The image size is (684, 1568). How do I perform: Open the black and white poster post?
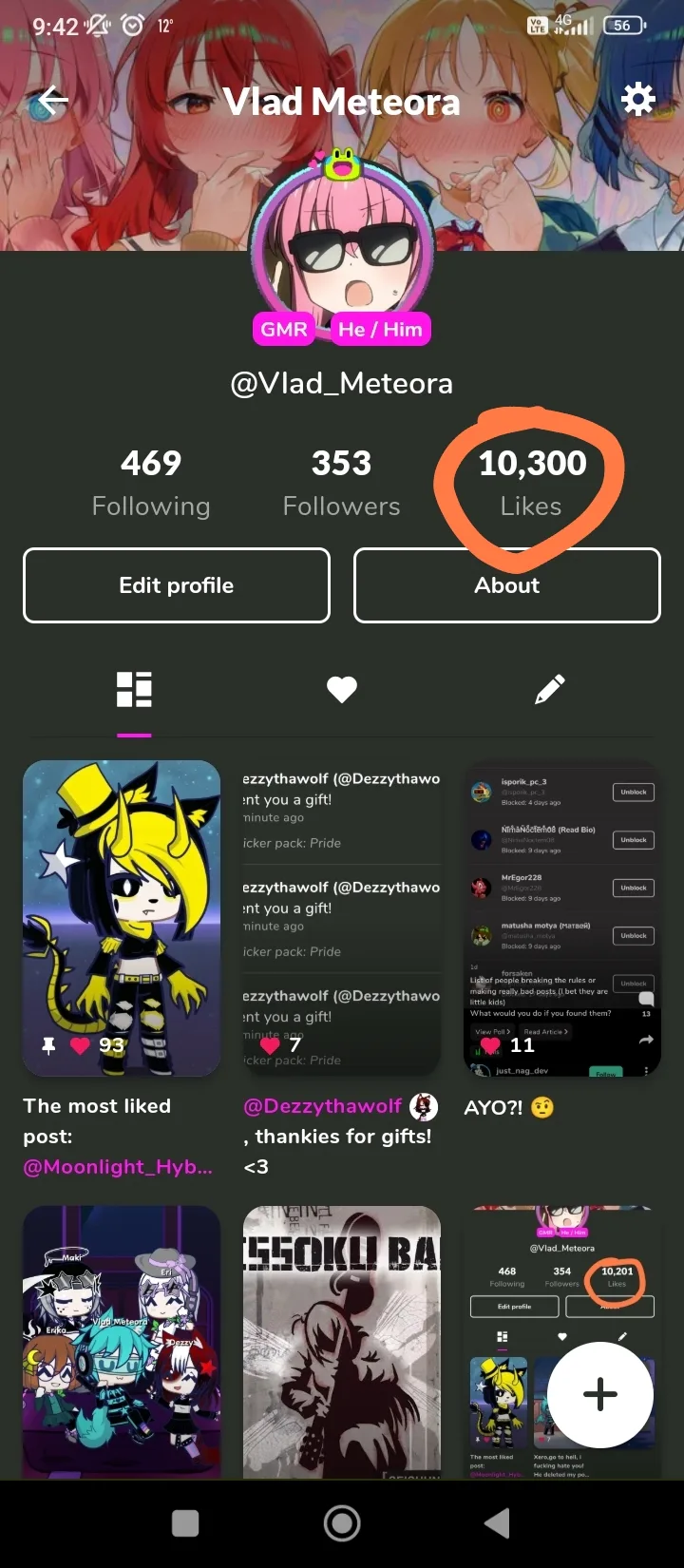342,1342
